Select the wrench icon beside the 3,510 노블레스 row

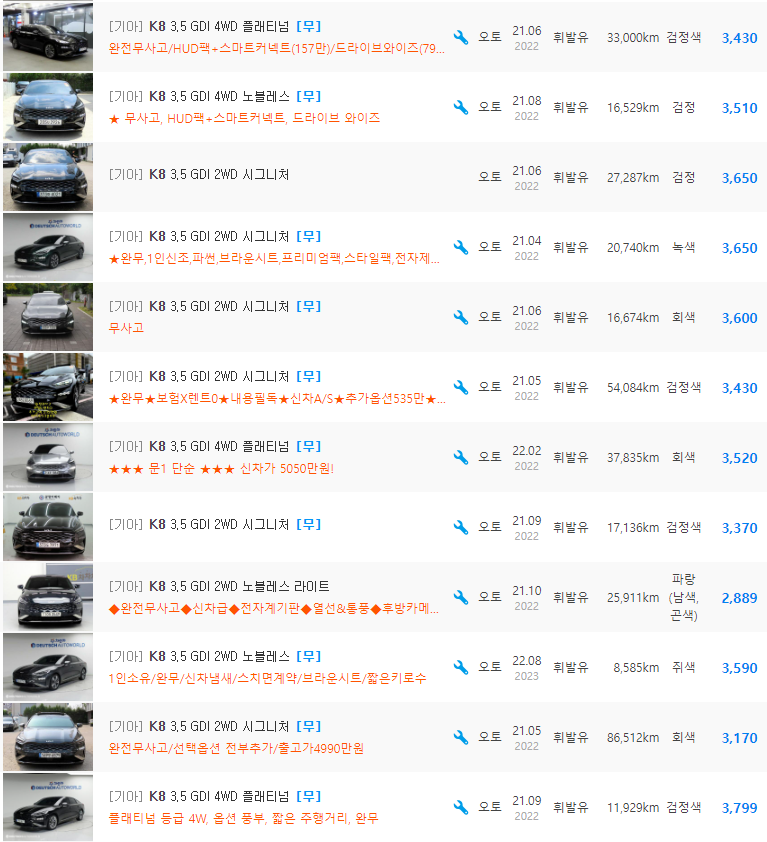click(460, 108)
